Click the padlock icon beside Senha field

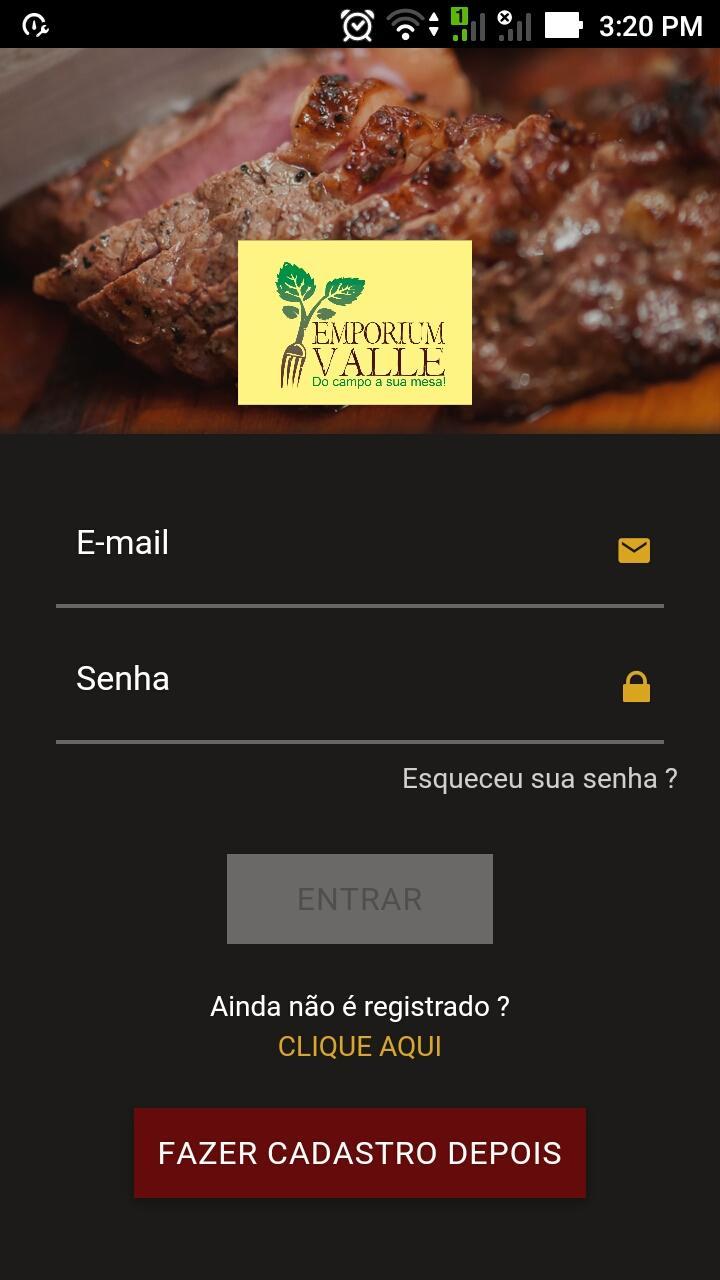tap(636, 686)
